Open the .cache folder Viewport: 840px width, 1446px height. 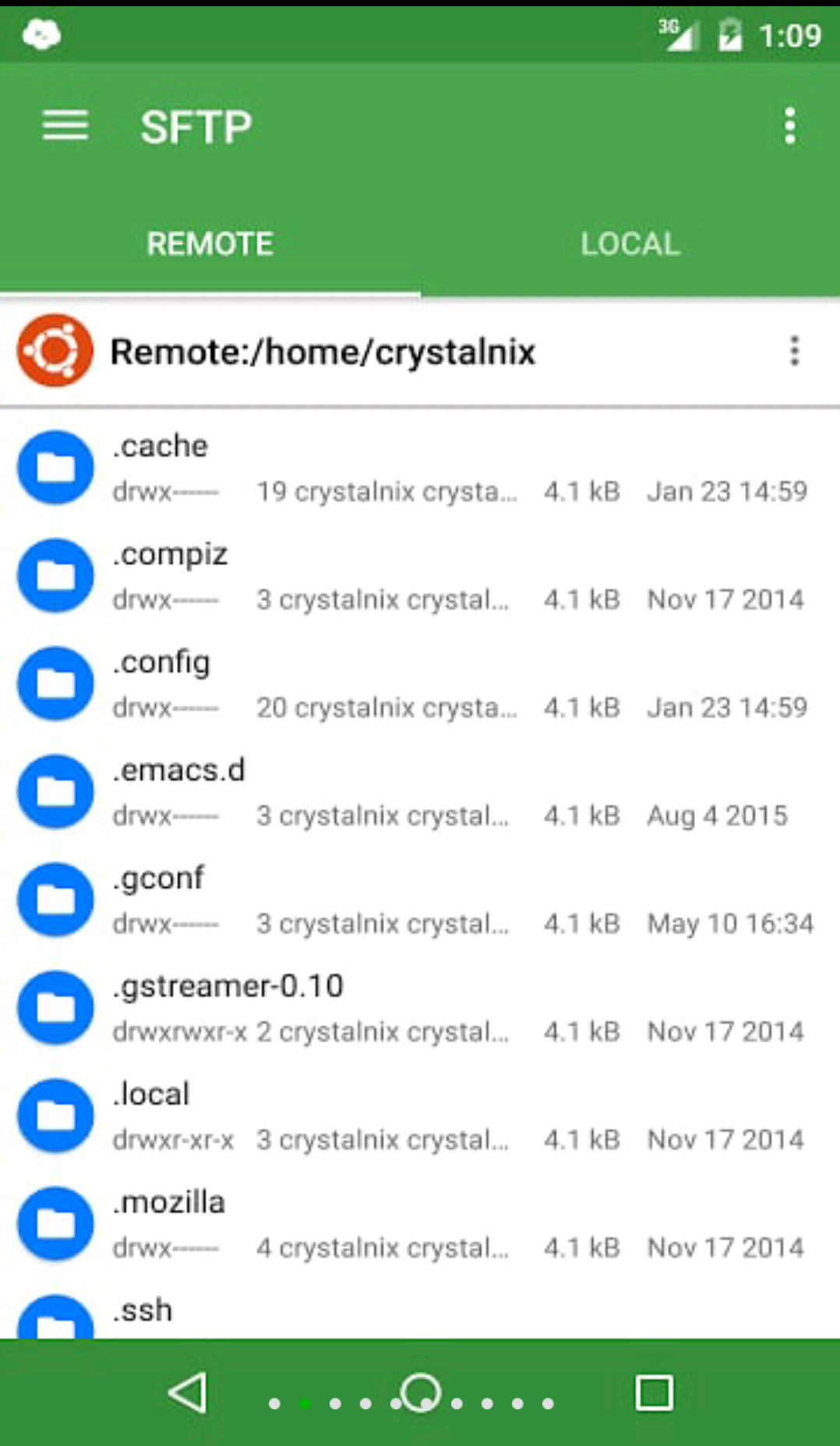420,468
